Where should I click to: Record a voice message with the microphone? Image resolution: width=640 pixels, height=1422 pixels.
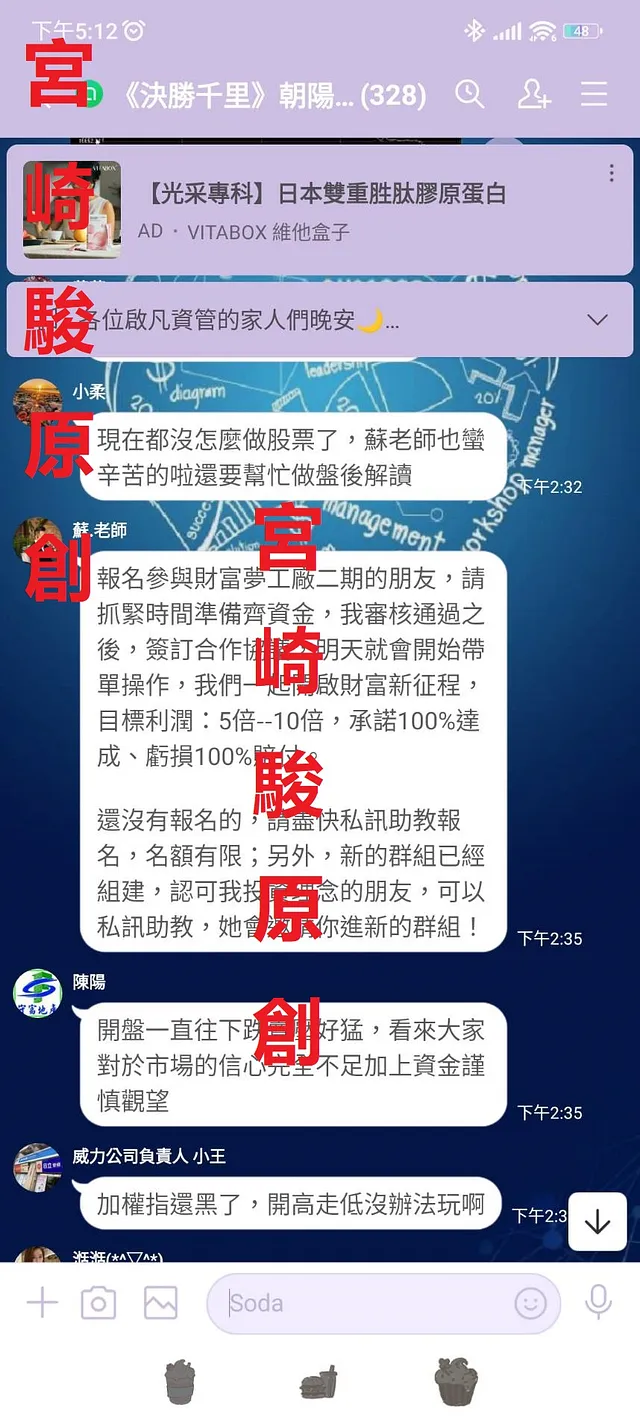[598, 1303]
